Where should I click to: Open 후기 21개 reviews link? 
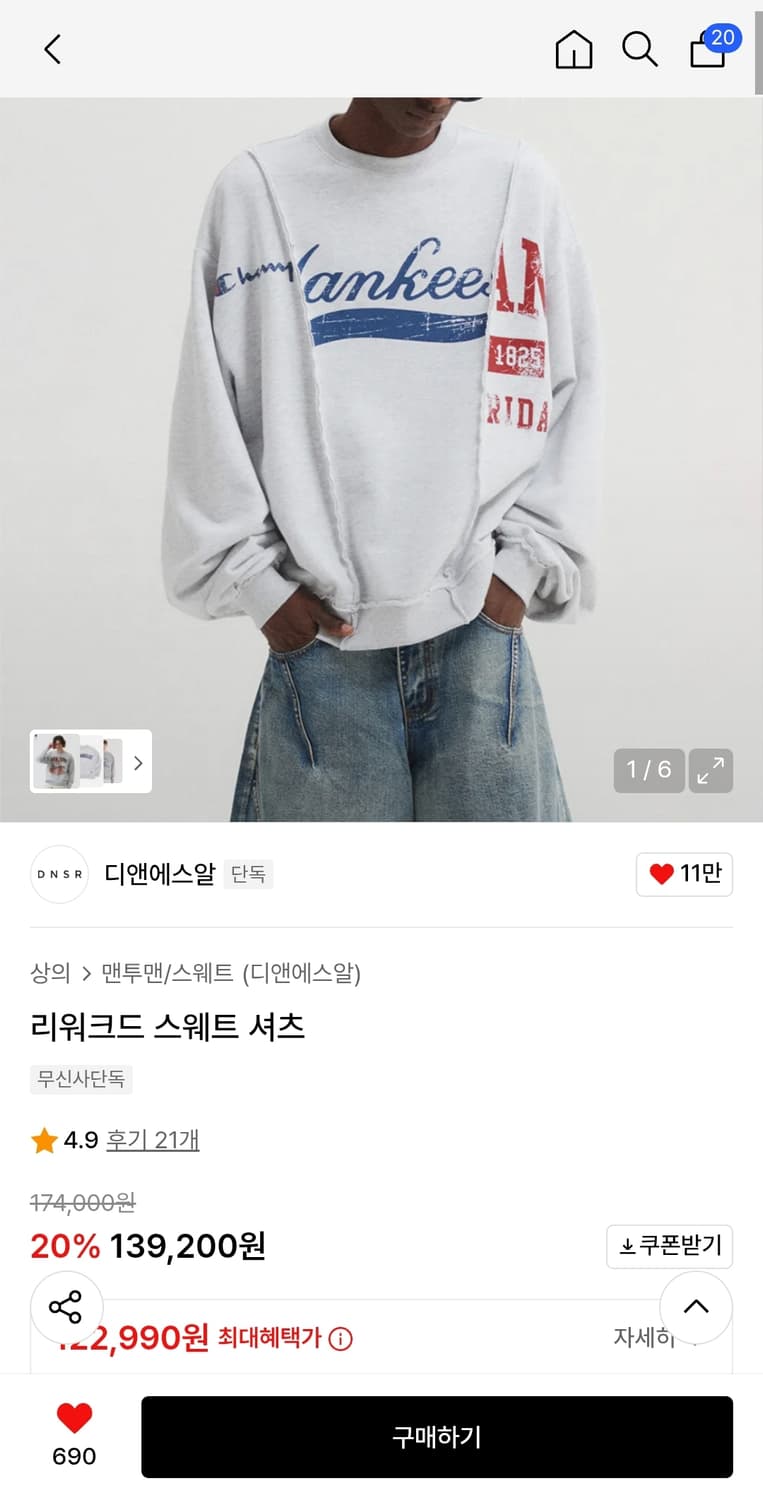click(153, 1139)
